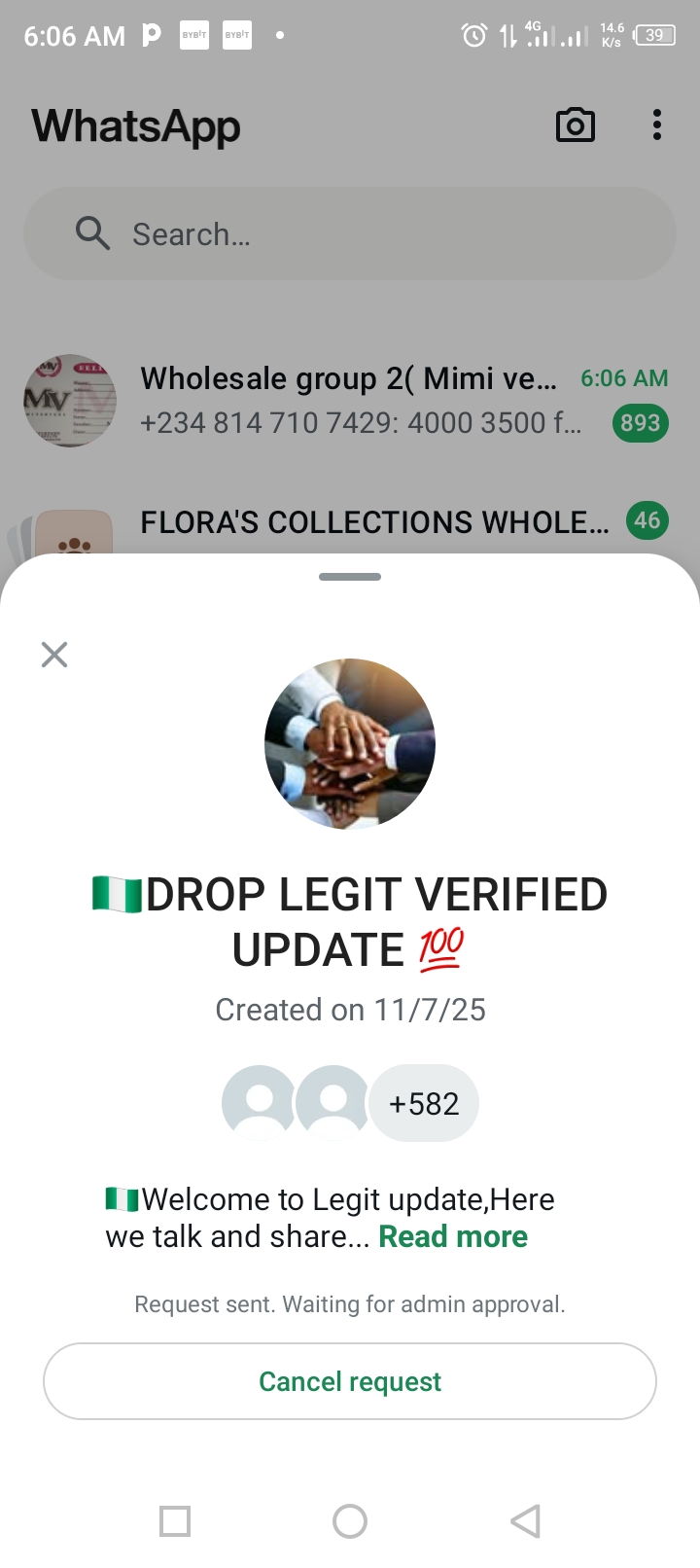Tap the Search field
This screenshot has width=700, height=1568.
[x=350, y=234]
